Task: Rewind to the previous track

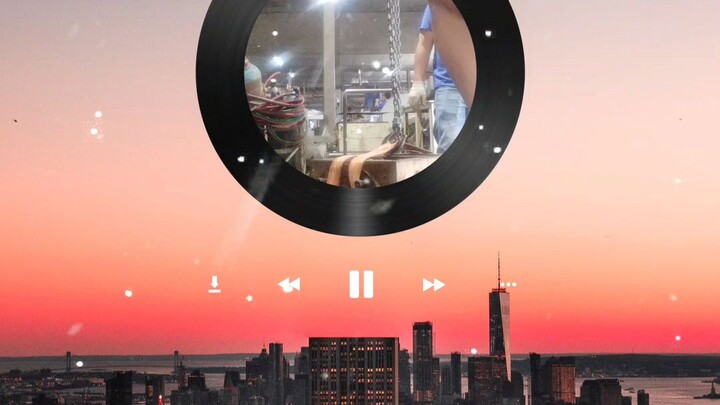Action: point(289,285)
